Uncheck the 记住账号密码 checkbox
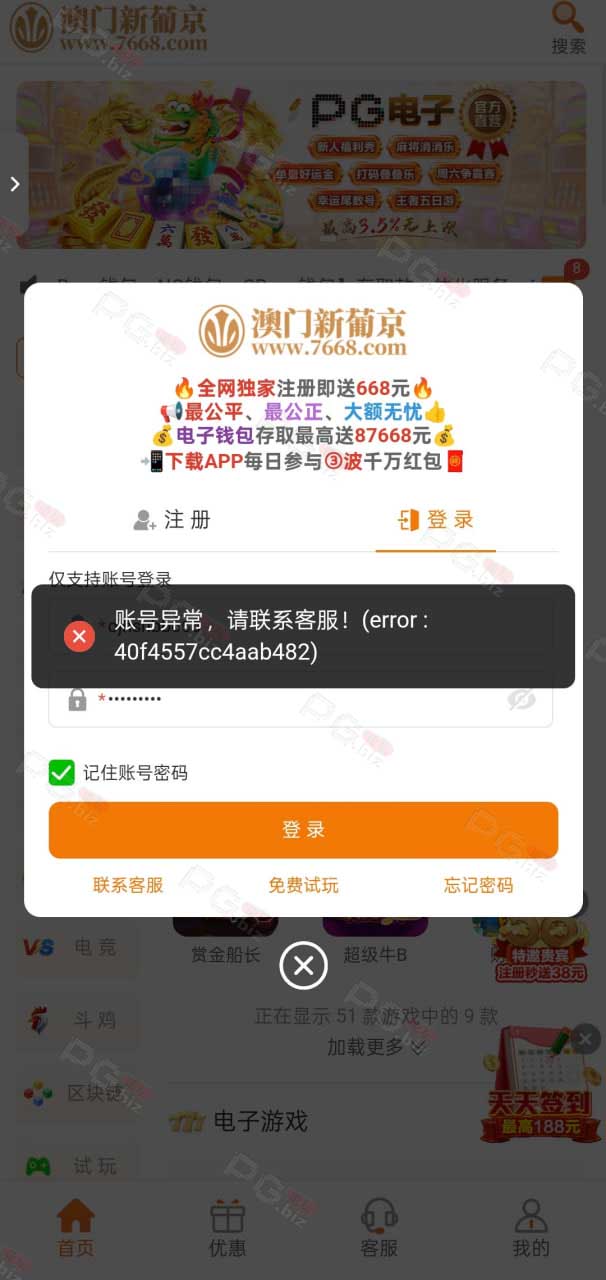 point(62,772)
